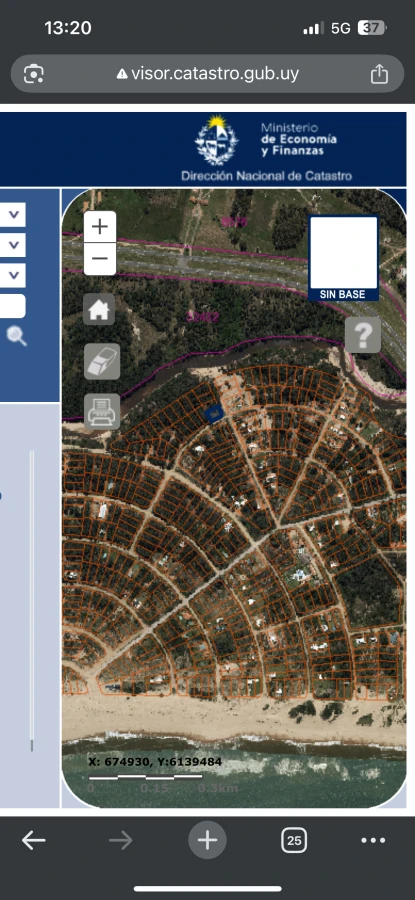Viewport: 415px width, 900px height.
Task: Clear map selection with the eraser
Action: 102,362
